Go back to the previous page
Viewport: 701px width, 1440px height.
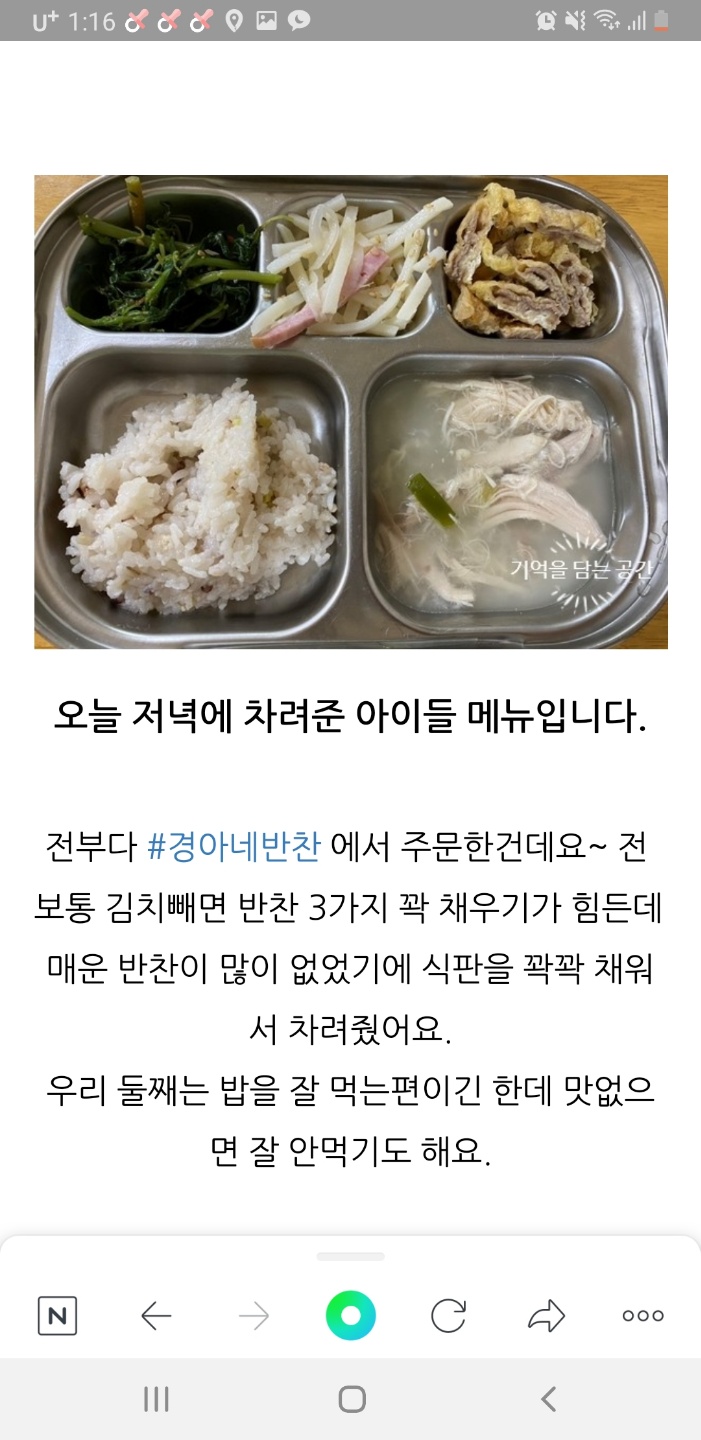point(156,1317)
